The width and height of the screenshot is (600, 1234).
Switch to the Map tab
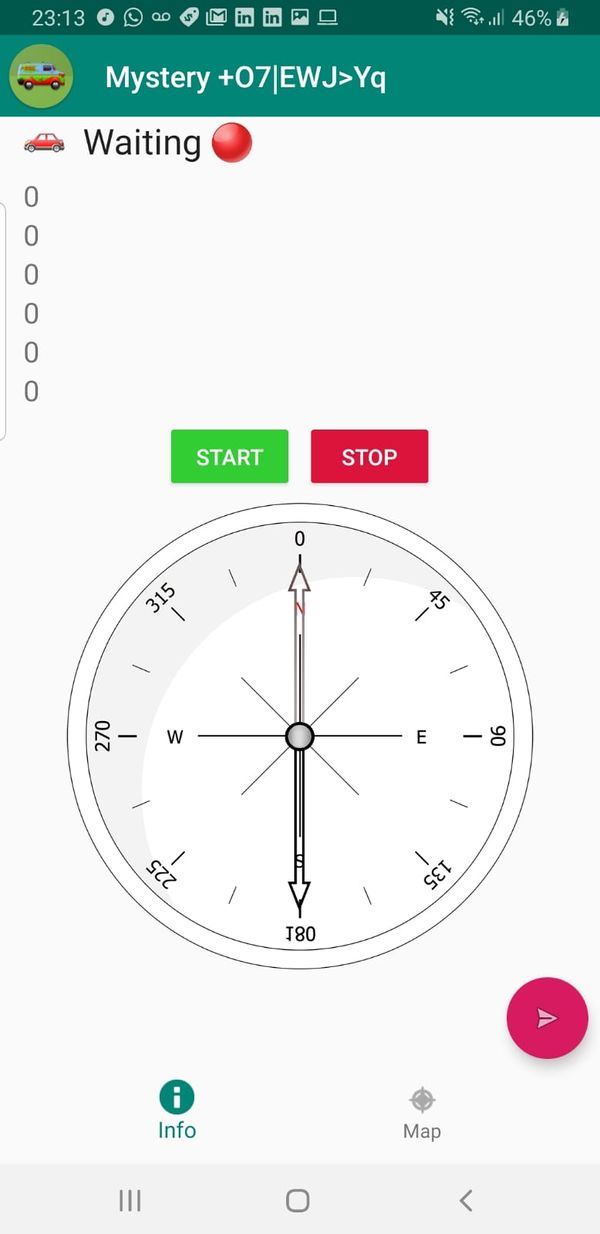pos(422,1113)
